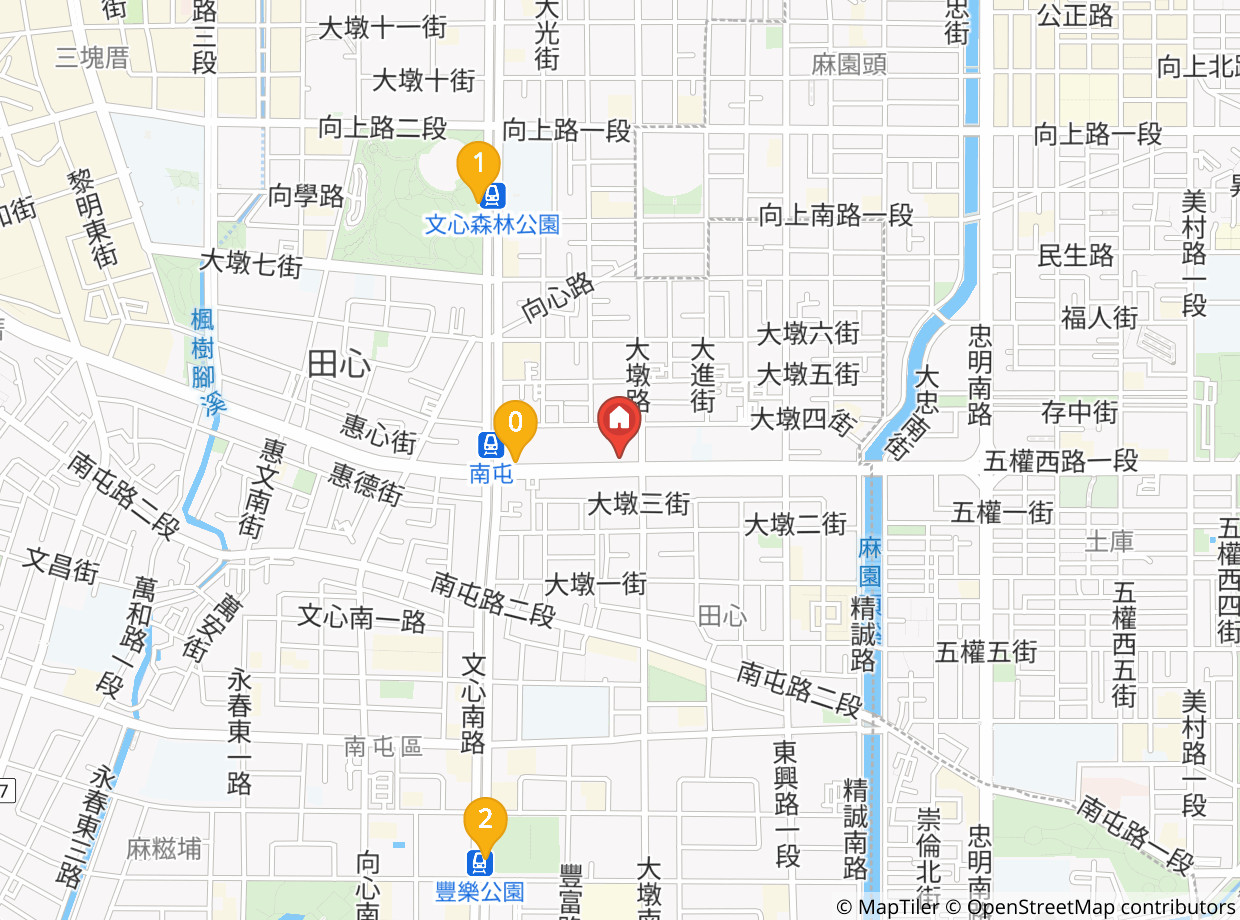Open the MapTiler attribution link
The height and width of the screenshot is (920, 1240).
[896, 907]
